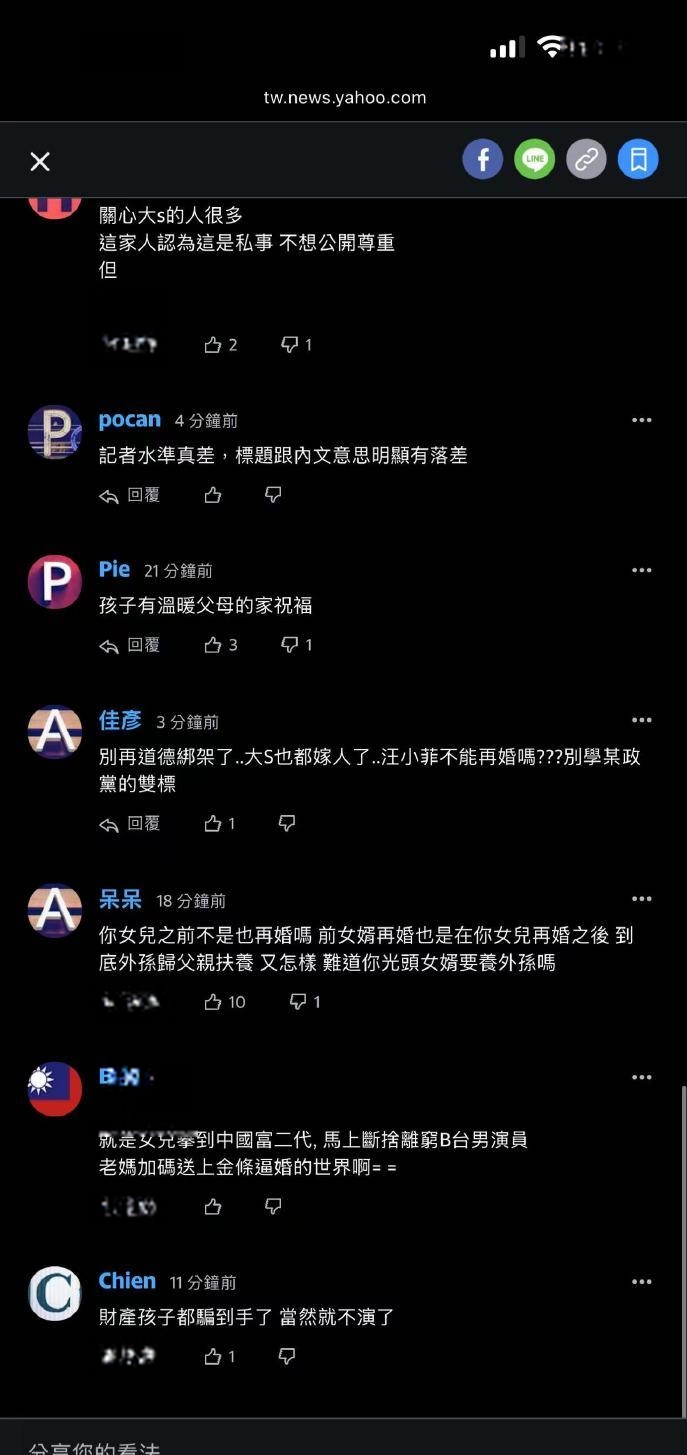This screenshot has width=687, height=1455.
Task: Copy the article link
Action: [x=586, y=159]
